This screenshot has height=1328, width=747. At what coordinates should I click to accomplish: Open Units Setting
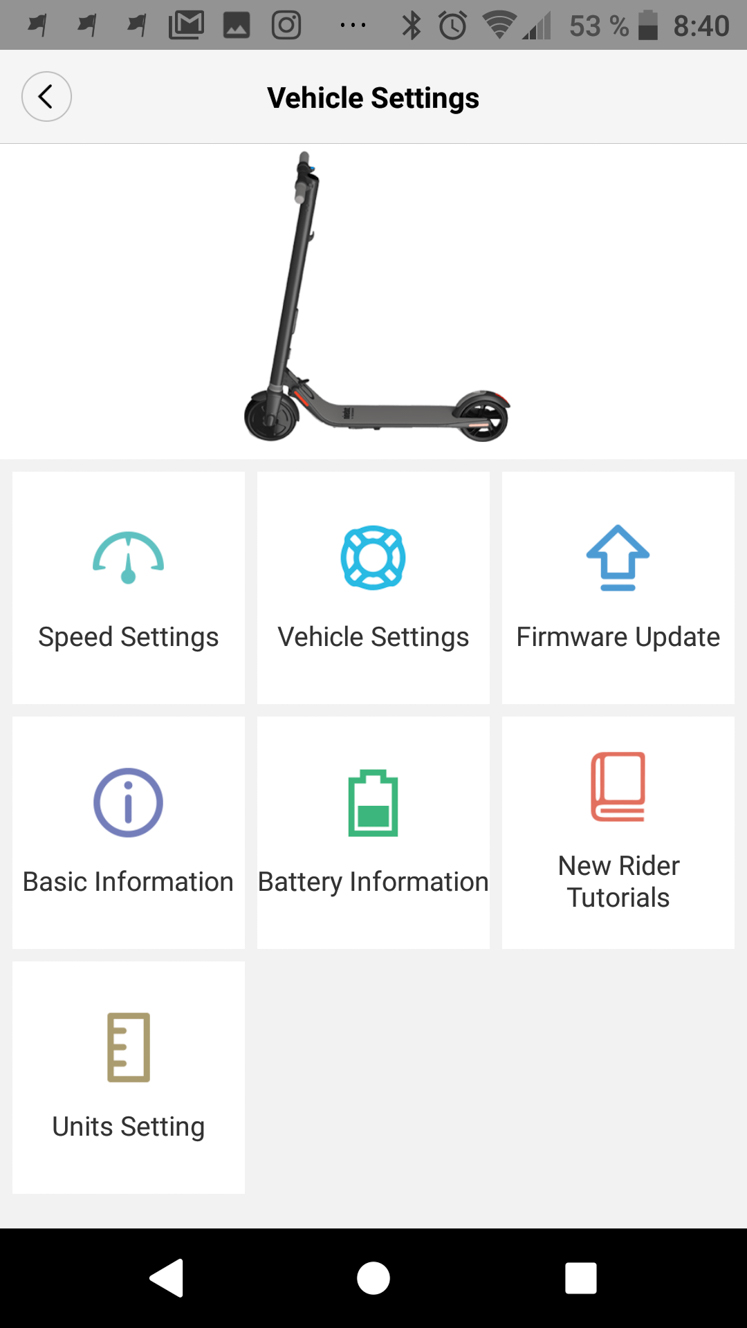(128, 1077)
